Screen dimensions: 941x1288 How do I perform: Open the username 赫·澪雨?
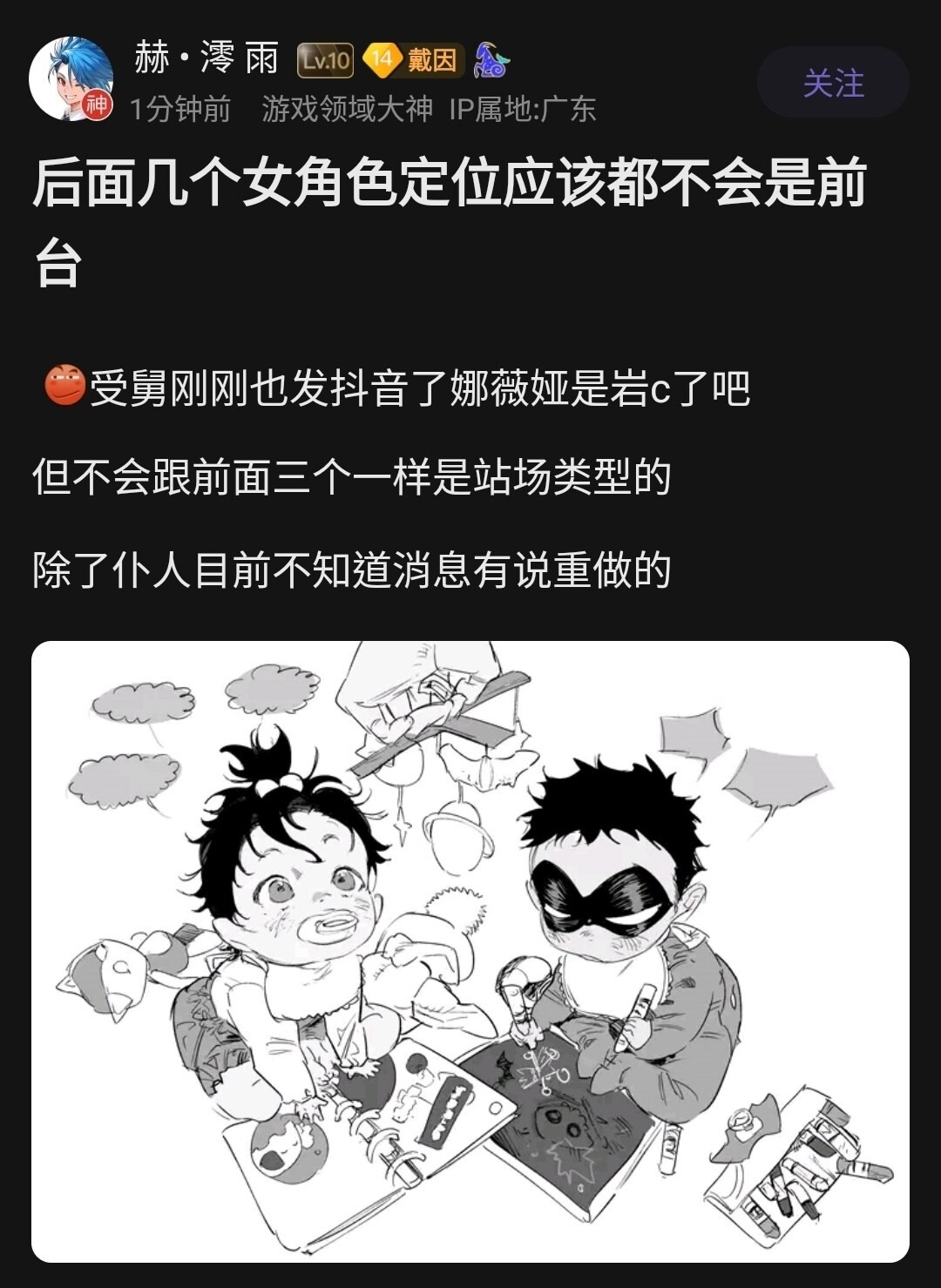click(x=207, y=57)
